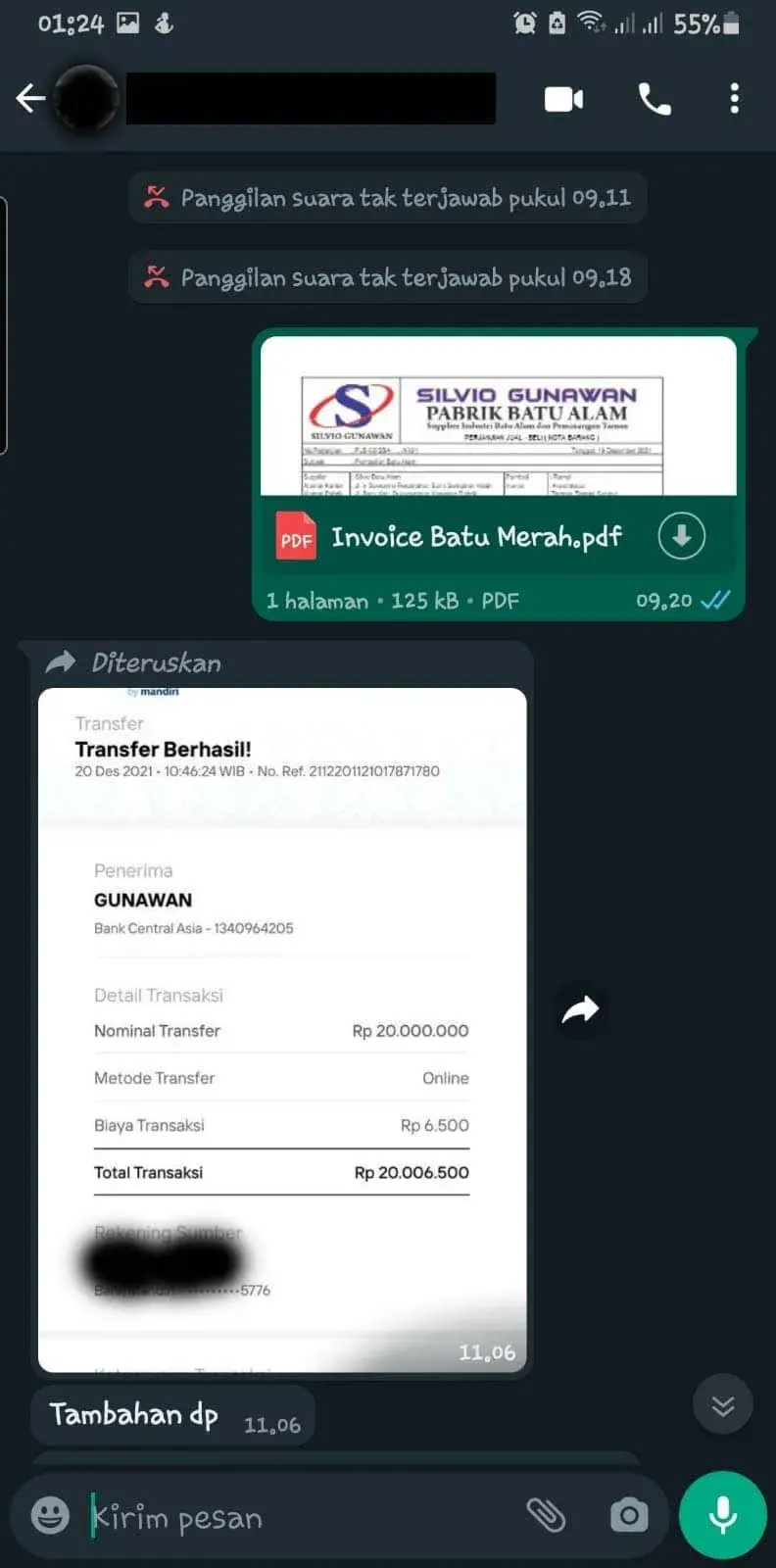Start a video call

click(x=563, y=99)
